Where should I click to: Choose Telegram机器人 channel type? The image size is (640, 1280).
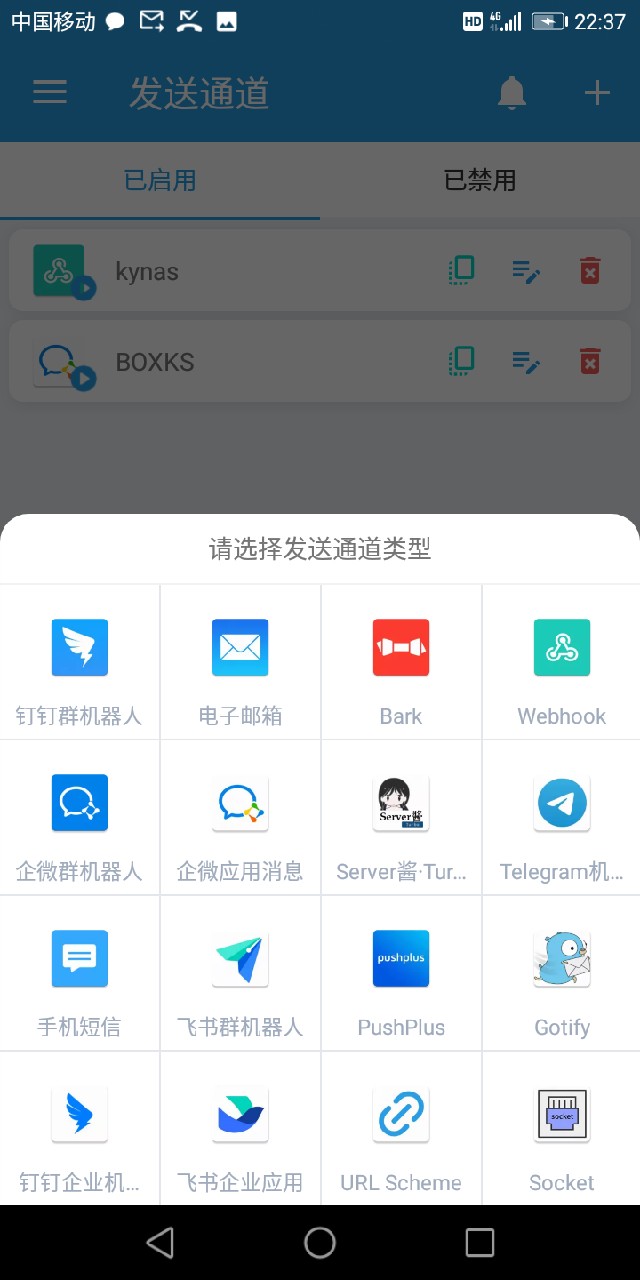pos(561,817)
